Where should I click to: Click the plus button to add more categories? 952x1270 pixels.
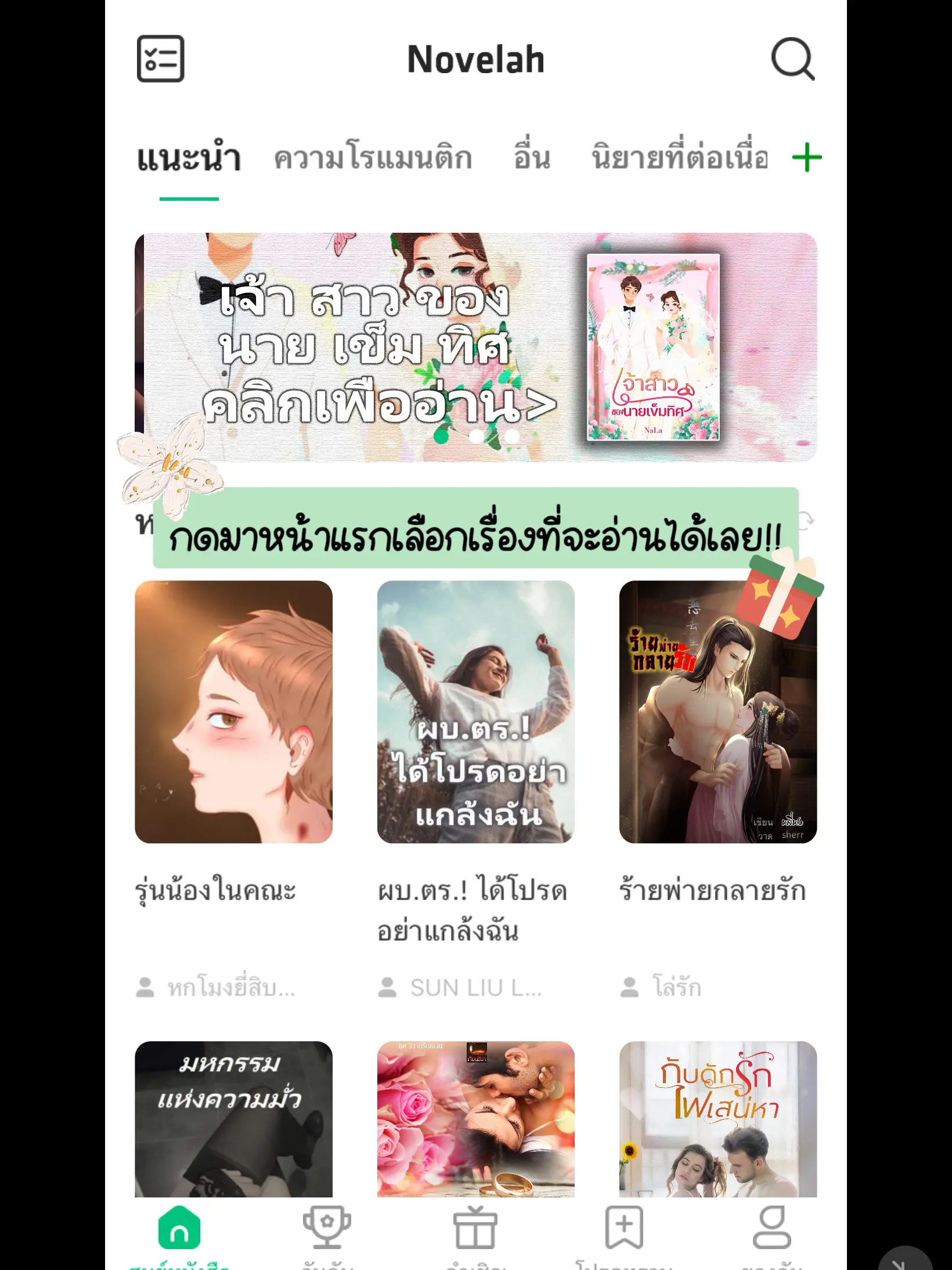click(x=809, y=157)
